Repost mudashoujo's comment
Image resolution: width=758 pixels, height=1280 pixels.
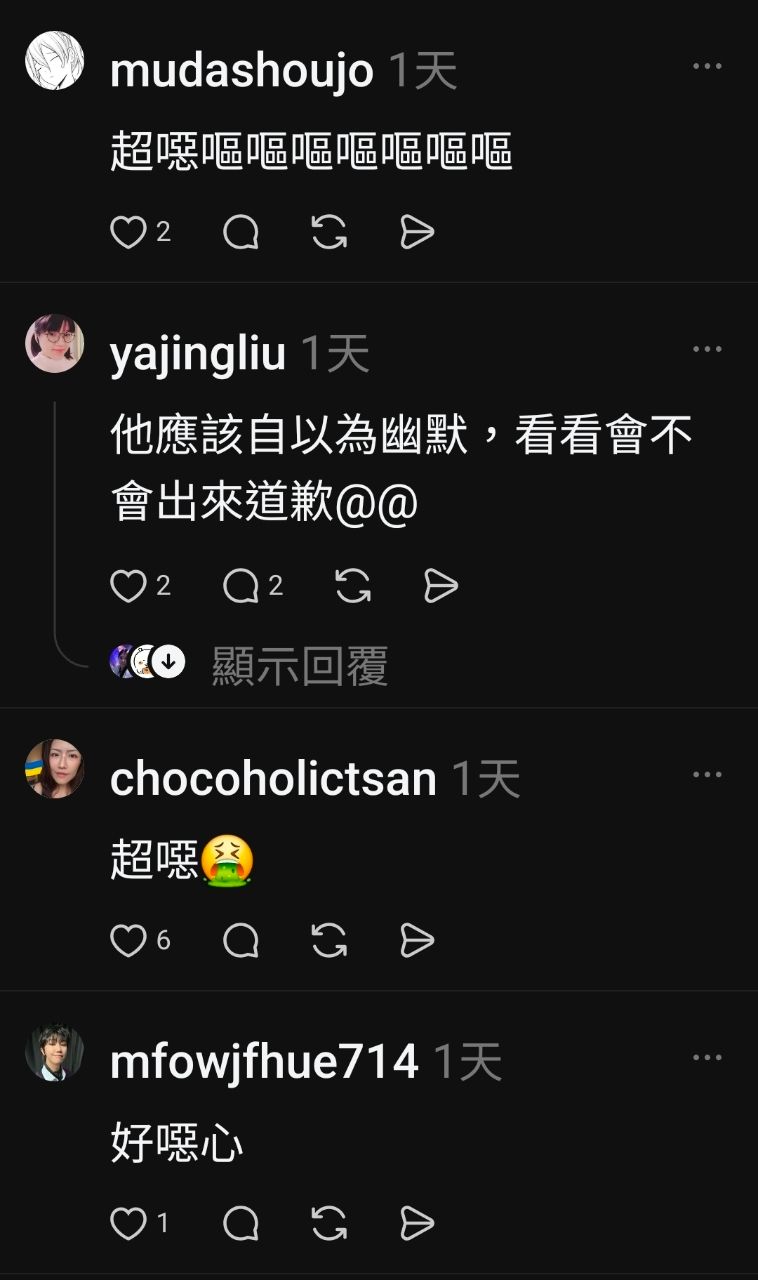point(329,233)
